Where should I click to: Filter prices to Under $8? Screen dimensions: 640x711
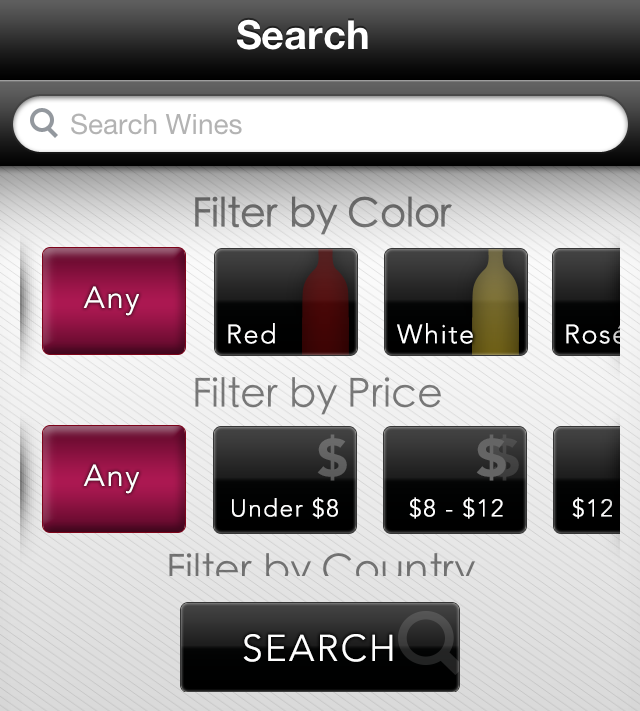[285, 479]
